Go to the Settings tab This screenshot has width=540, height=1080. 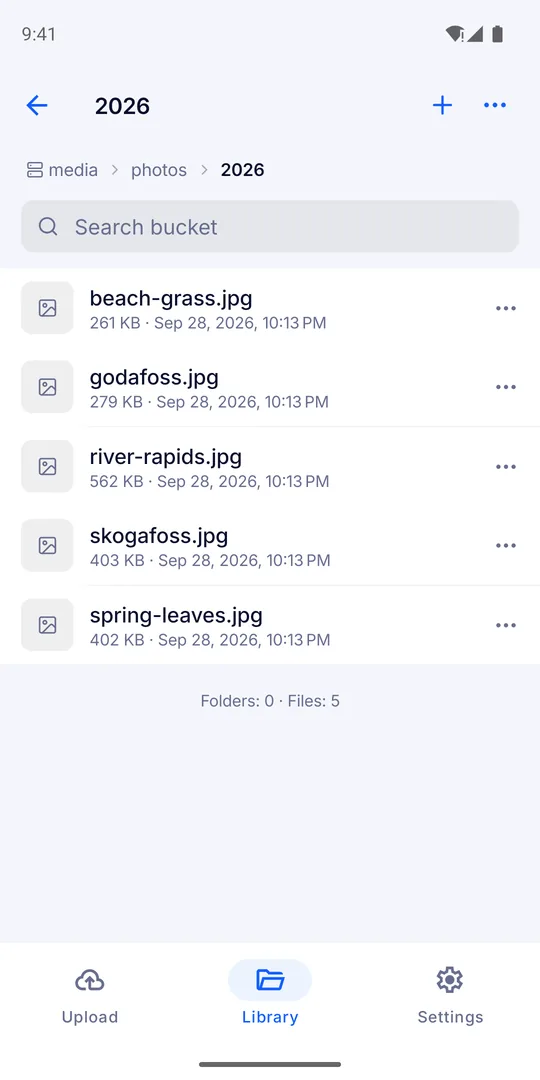450,995
